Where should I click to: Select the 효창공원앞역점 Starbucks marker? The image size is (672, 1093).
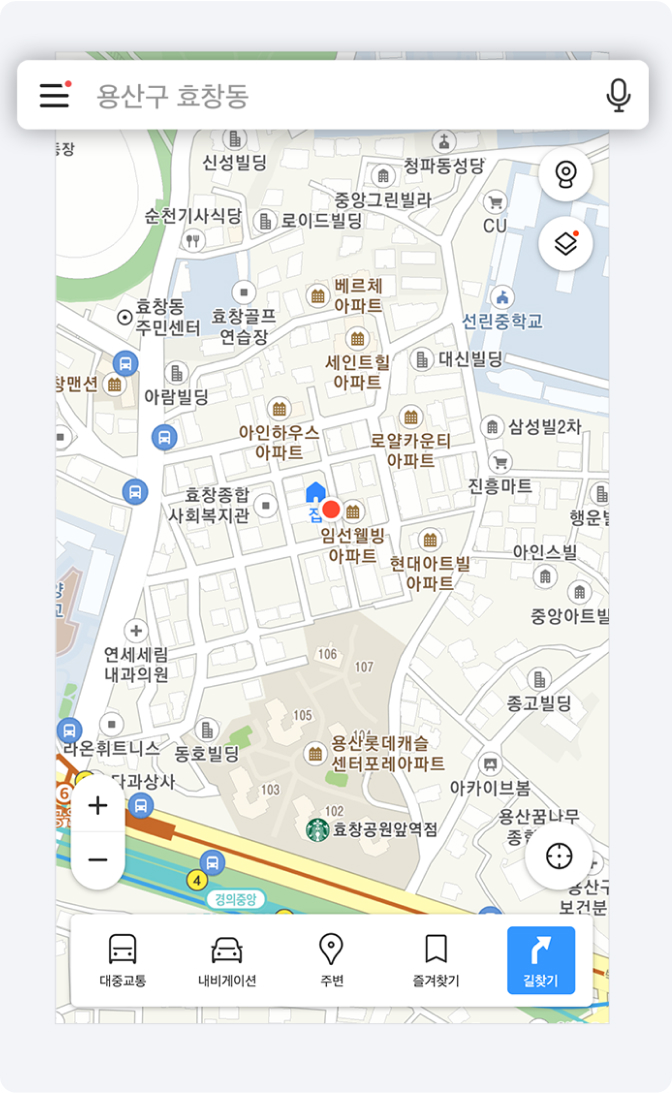(318, 830)
